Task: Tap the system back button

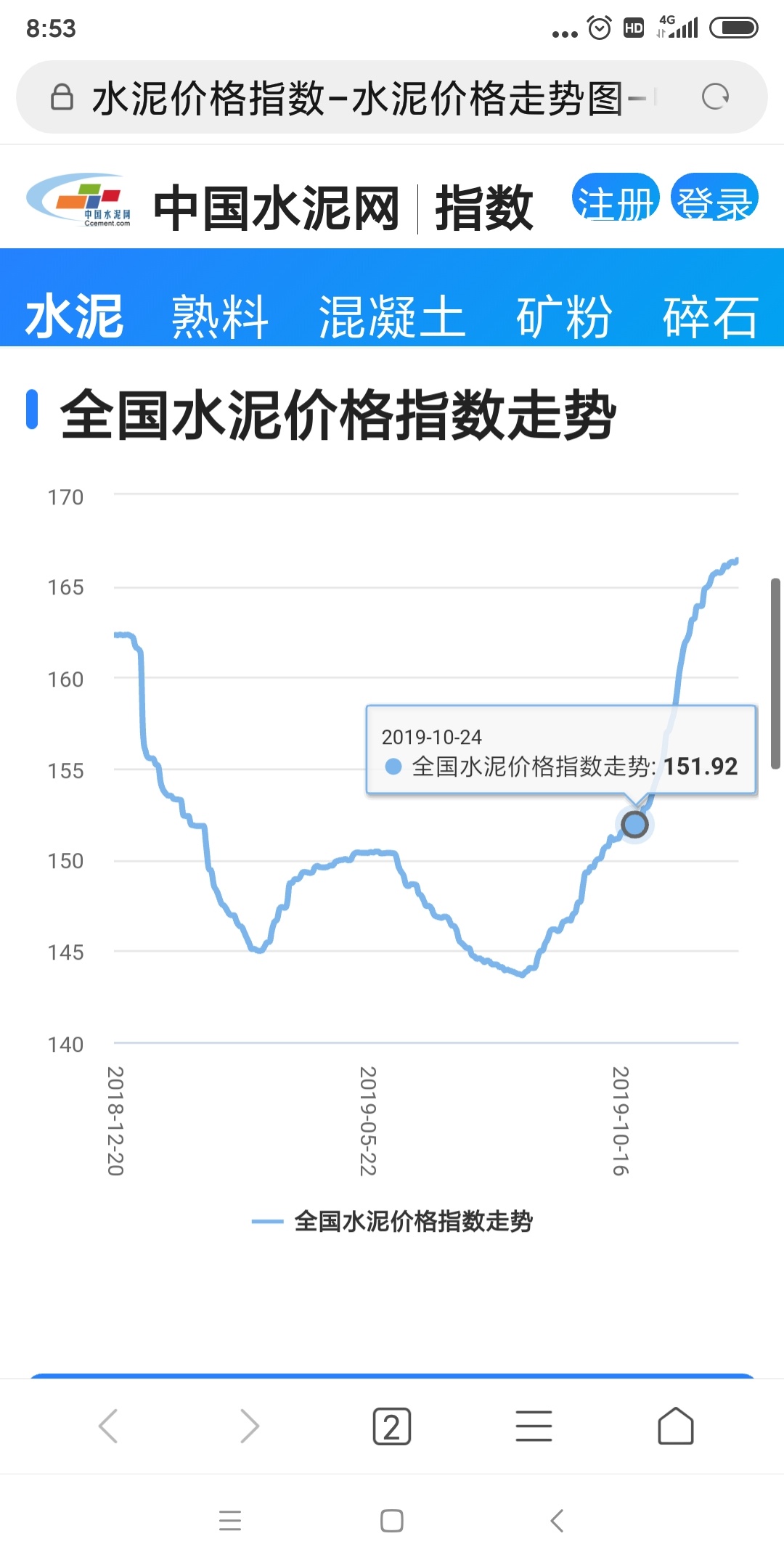Action: [x=557, y=1520]
